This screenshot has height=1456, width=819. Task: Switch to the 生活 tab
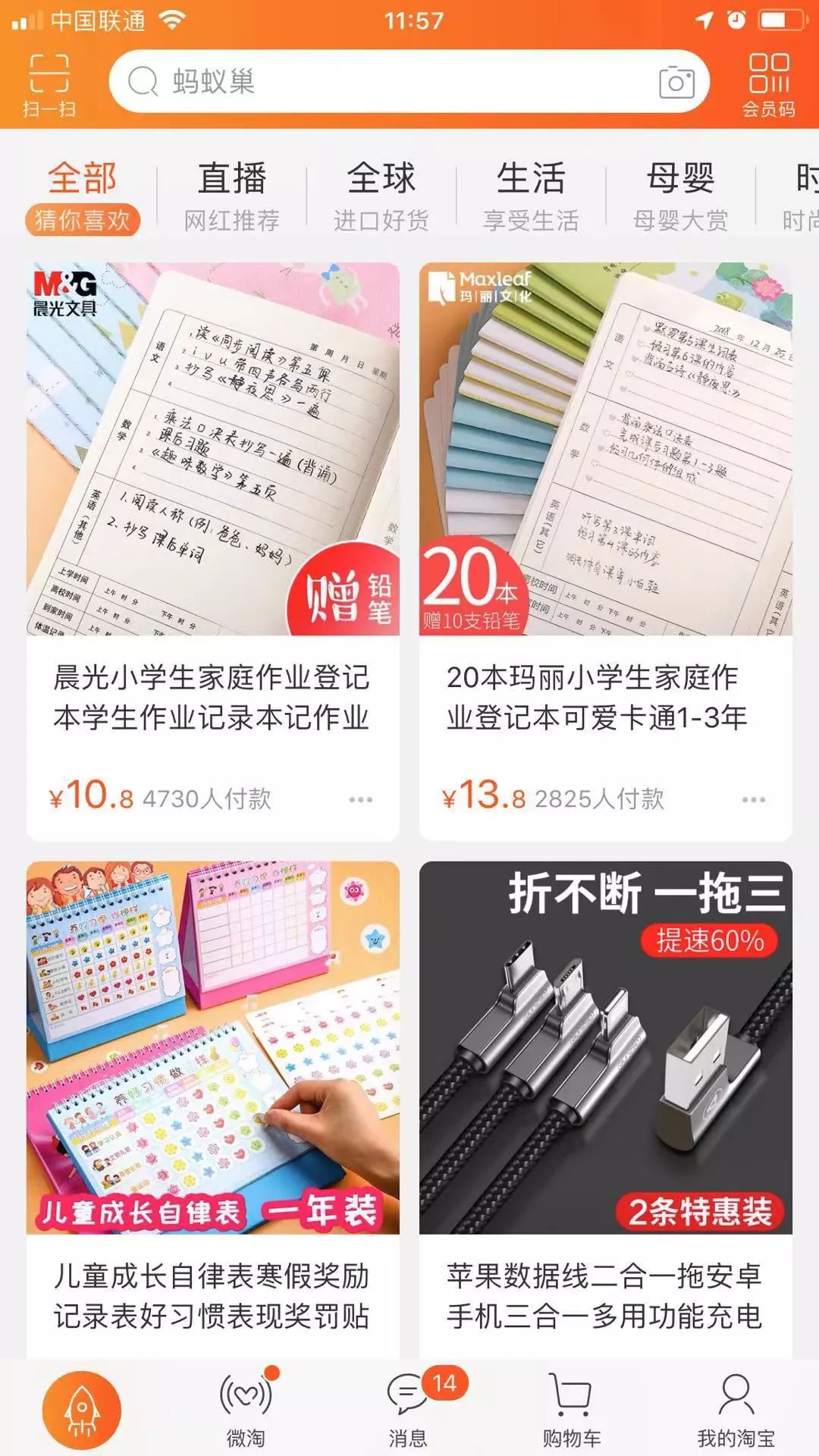coord(531,196)
